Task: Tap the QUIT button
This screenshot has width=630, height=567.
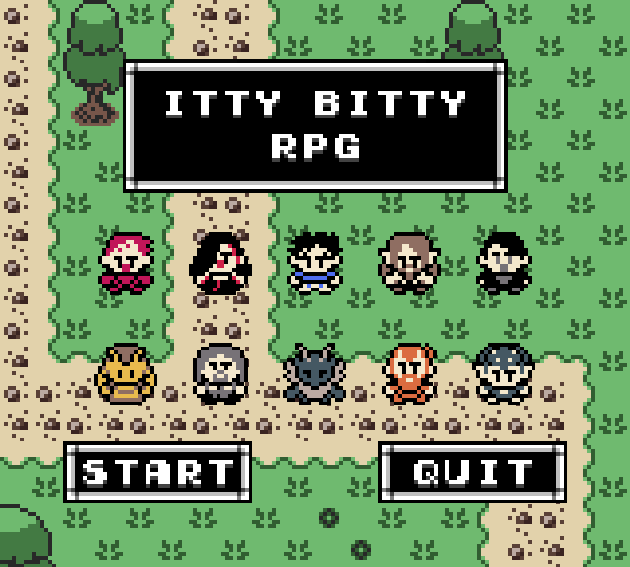Action: (x=473, y=471)
